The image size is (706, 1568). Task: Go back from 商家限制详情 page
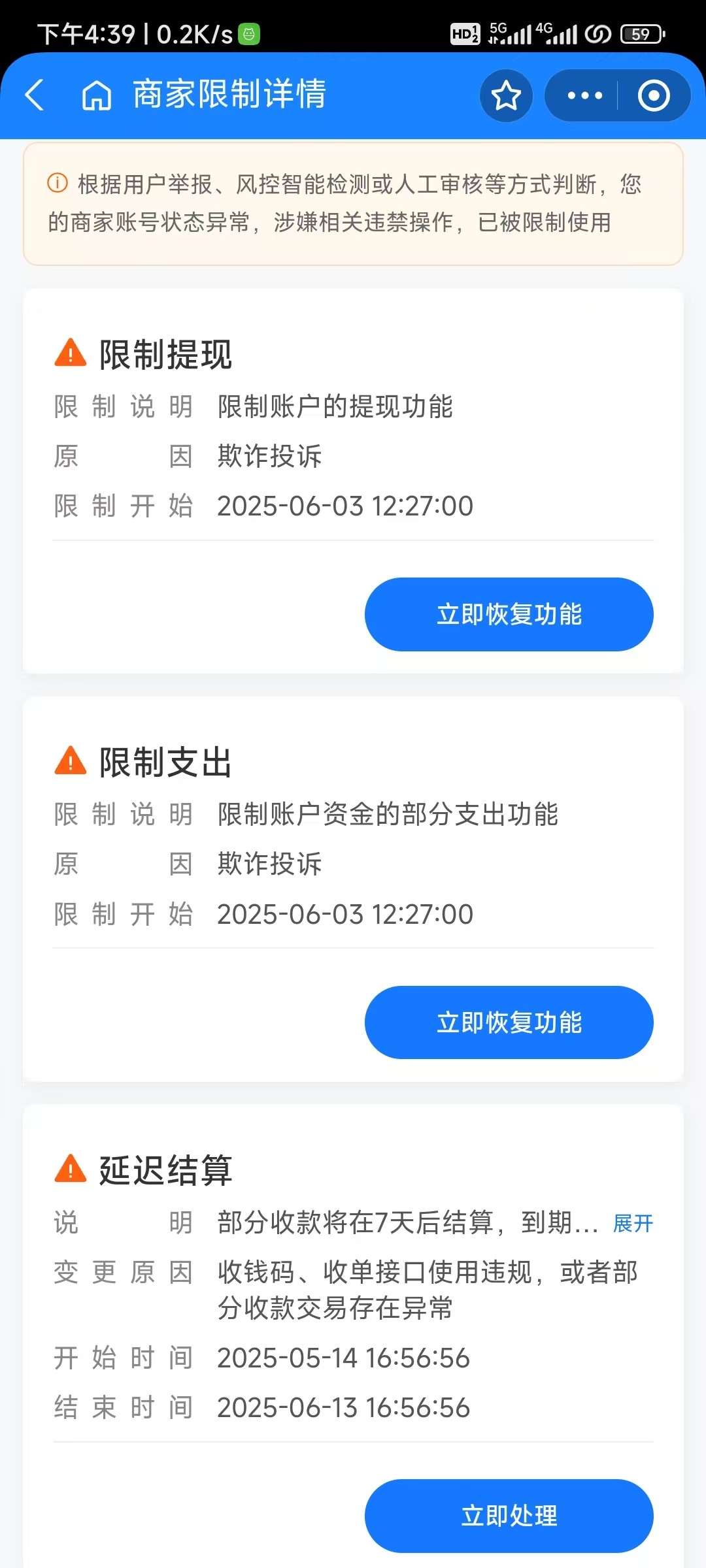(x=34, y=95)
